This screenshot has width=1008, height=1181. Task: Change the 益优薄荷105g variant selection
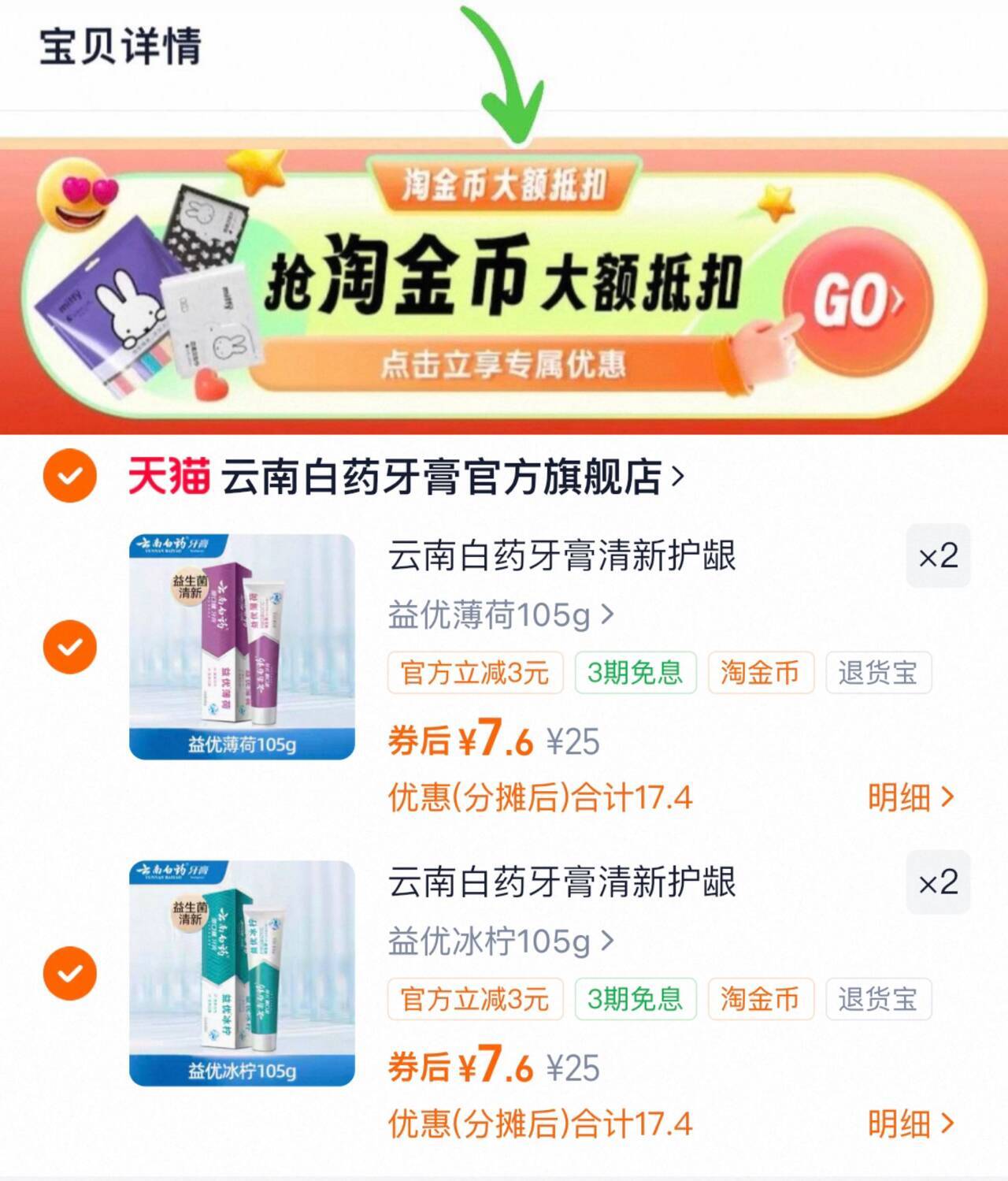500,615
